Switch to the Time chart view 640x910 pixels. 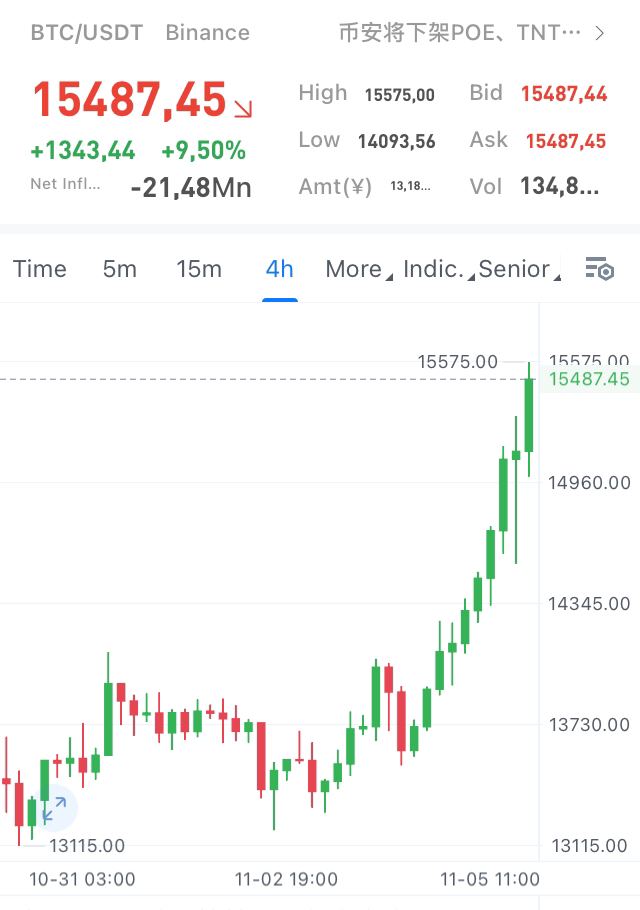(x=40, y=269)
